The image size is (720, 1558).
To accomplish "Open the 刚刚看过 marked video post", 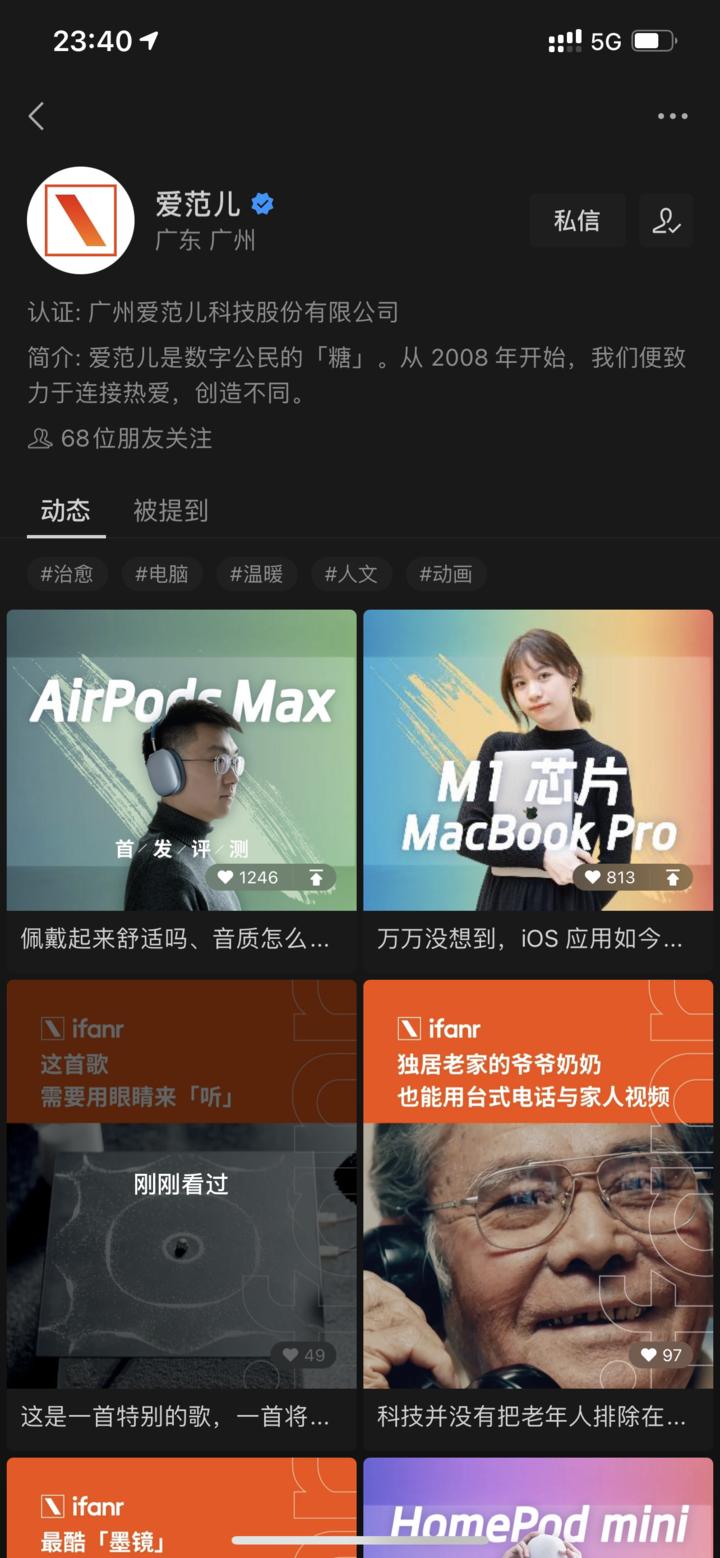I will pos(181,1184).
